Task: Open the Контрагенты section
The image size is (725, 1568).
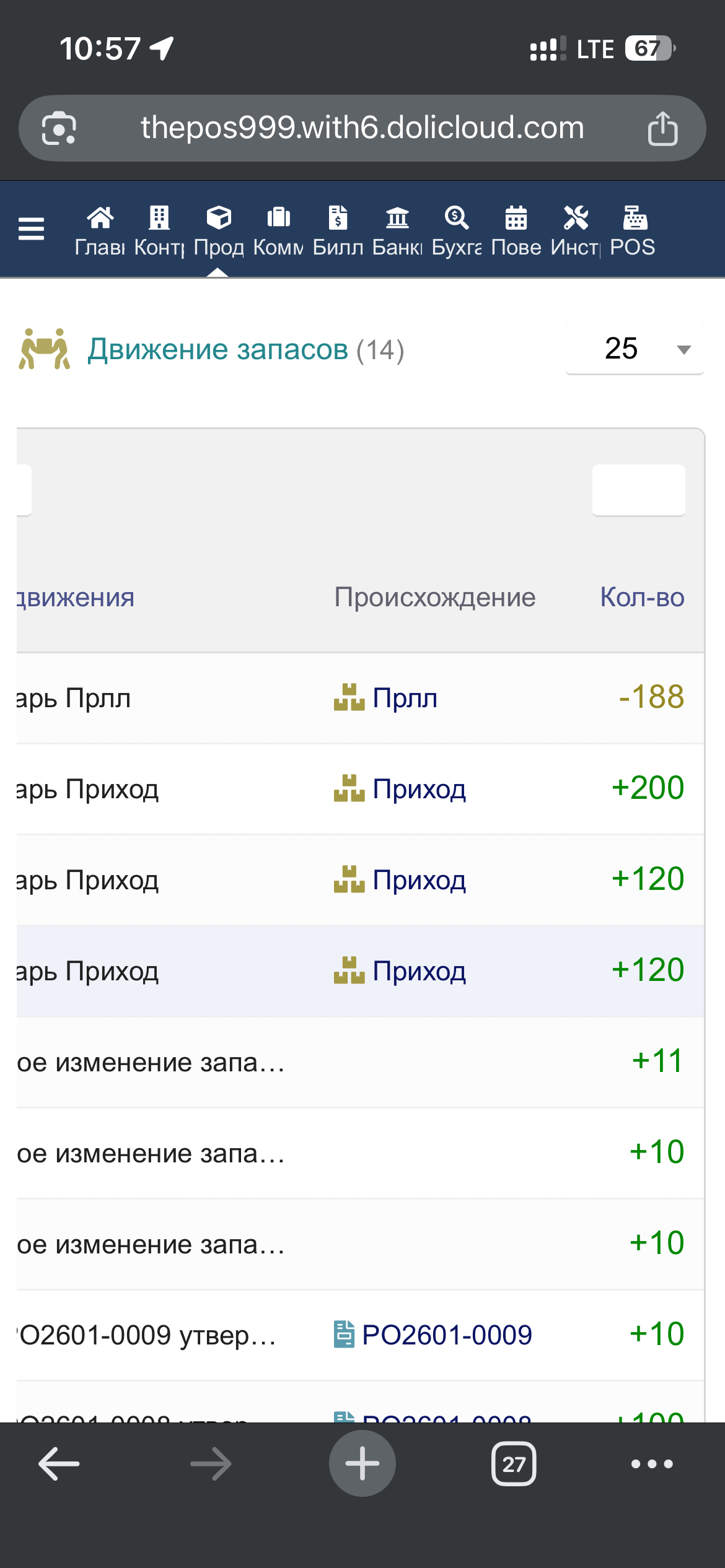Action: 159,230
